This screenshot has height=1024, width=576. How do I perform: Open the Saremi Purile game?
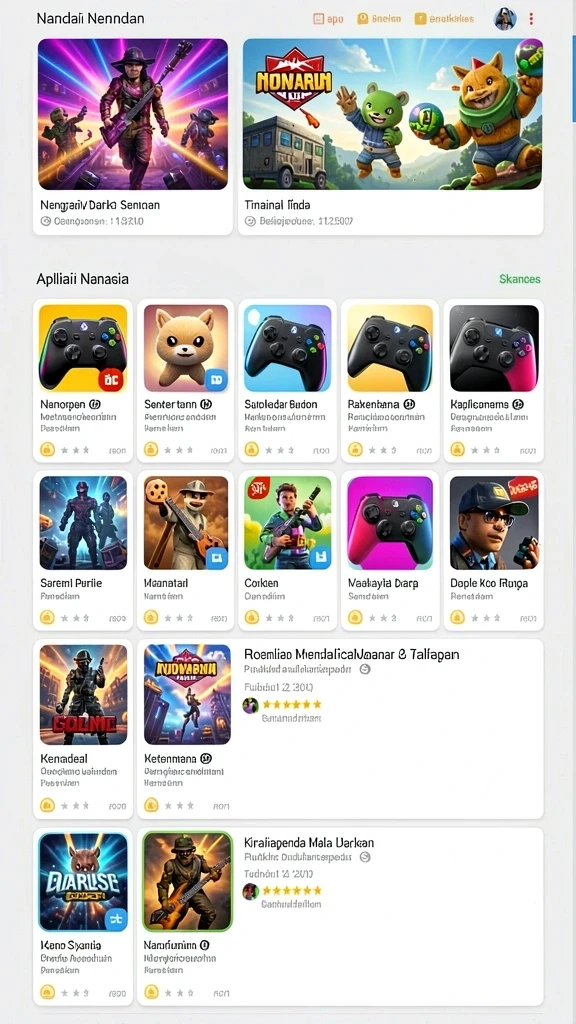click(x=83, y=551)
